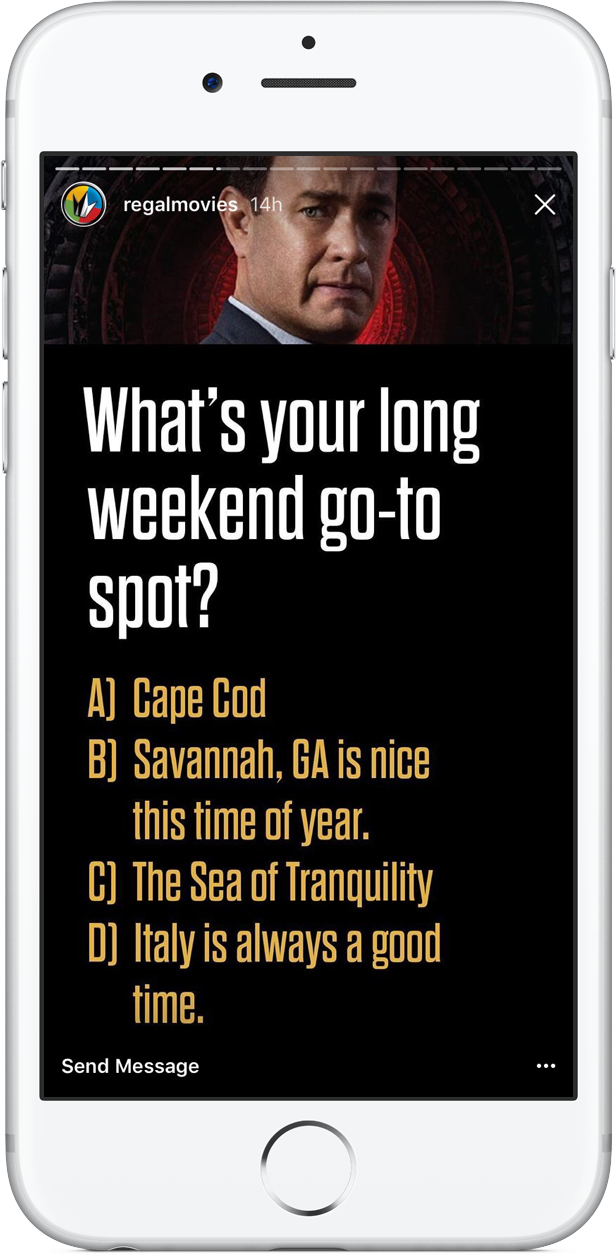Close the regalmovies story

click(545, 205)
